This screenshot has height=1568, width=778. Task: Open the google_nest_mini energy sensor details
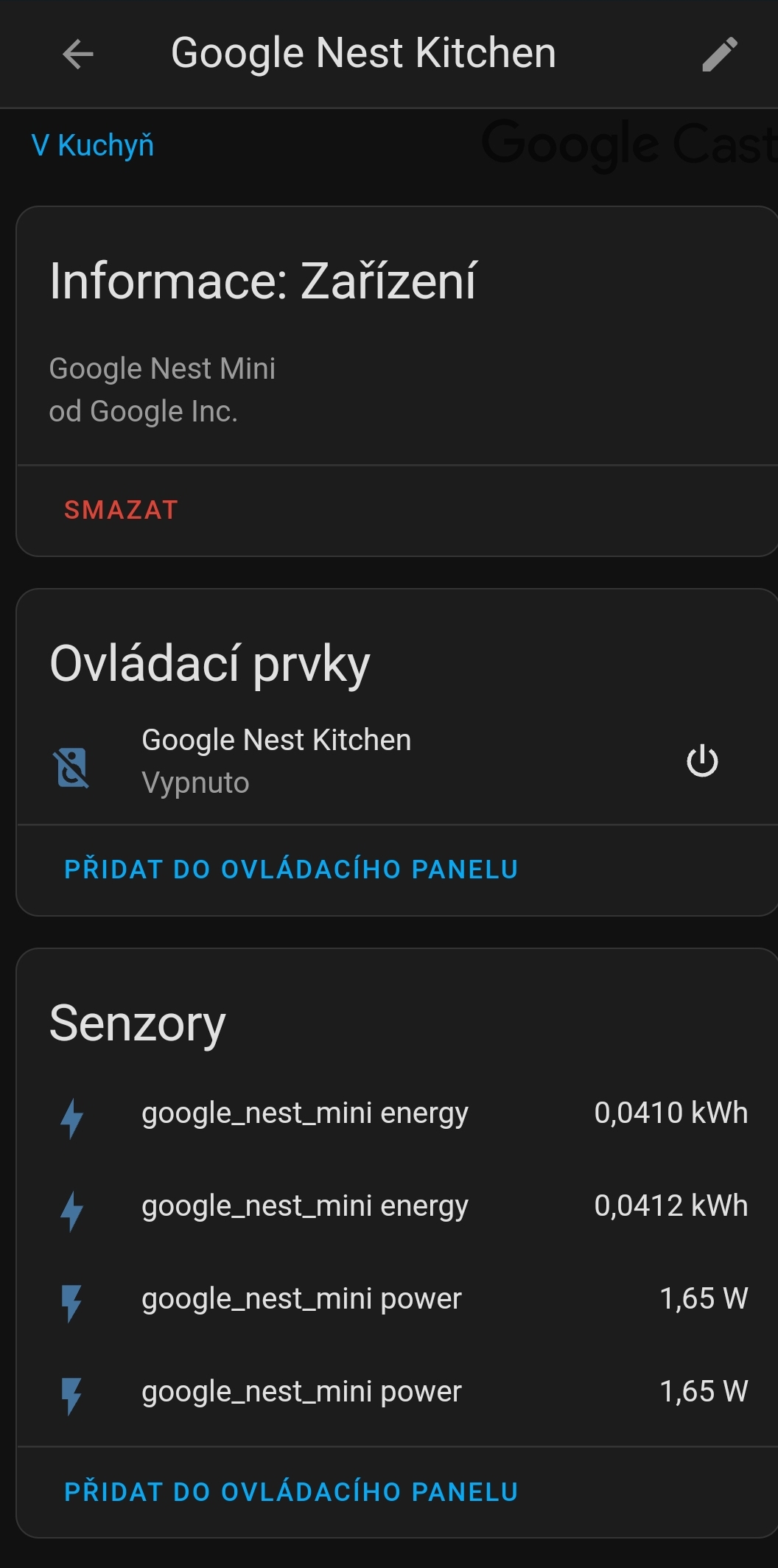[x=305, y=1113]
